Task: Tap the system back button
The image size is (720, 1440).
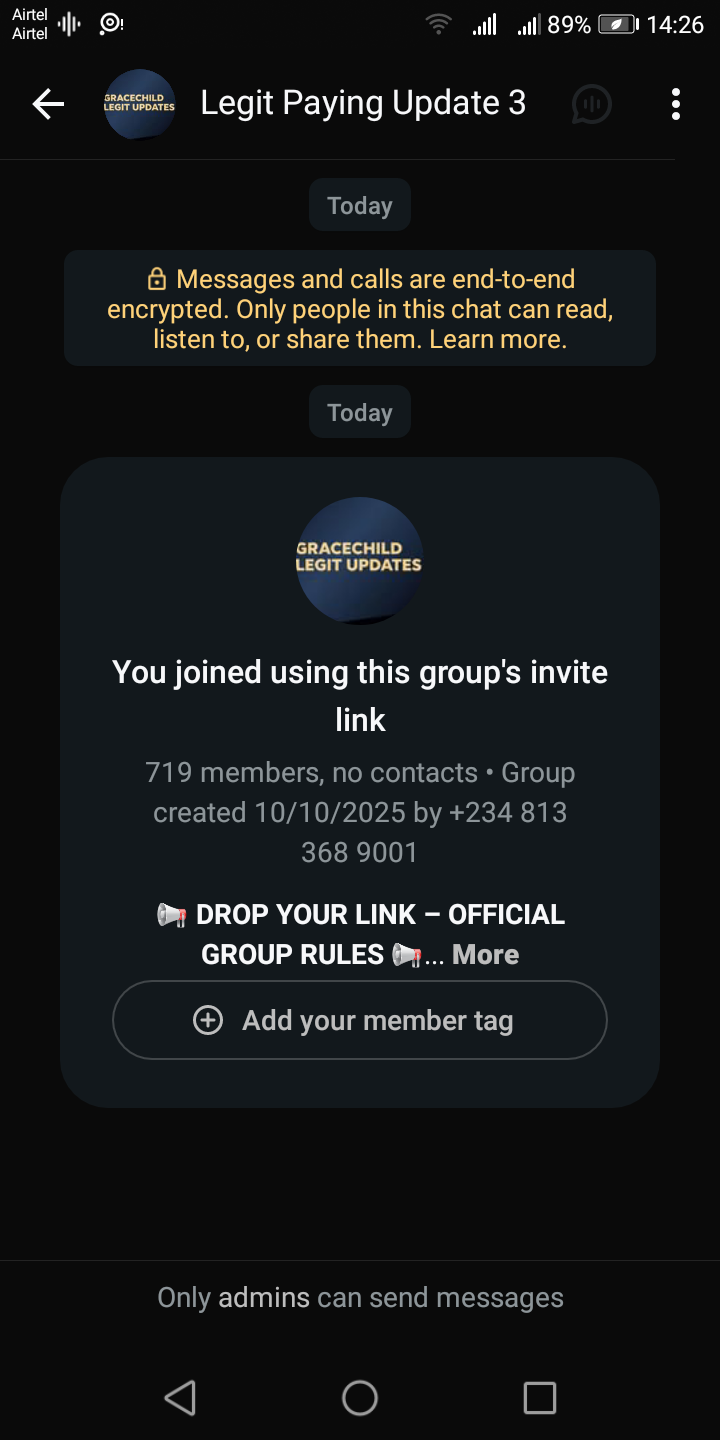Action: click(180, 1397)
